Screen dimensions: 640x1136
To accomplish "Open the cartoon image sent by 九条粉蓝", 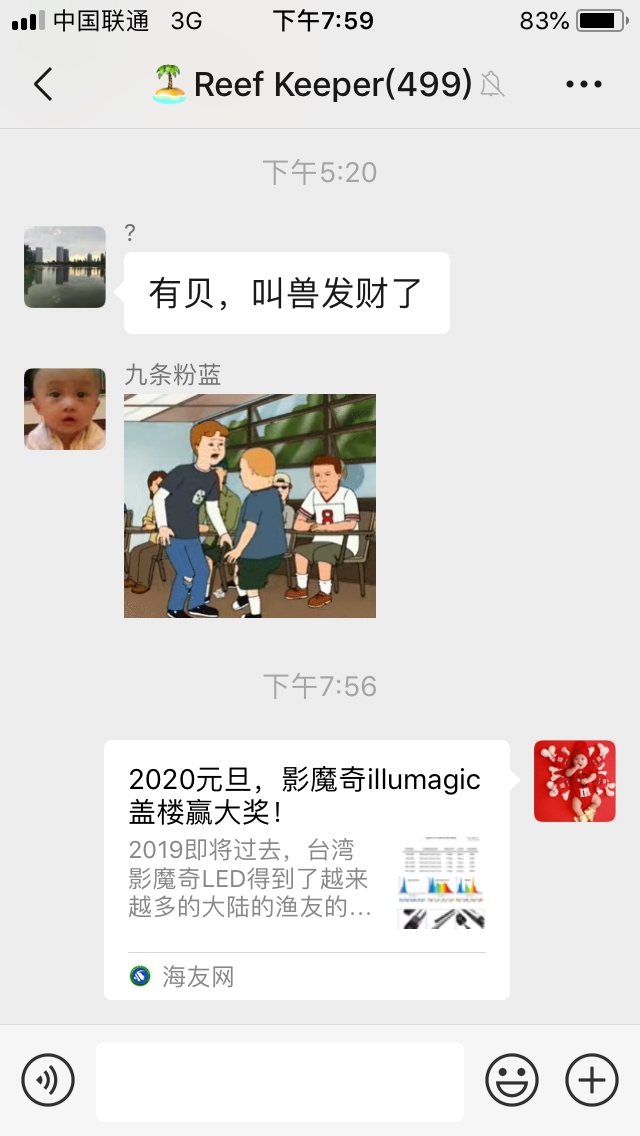I will pyautogui.click(x=250, y=506).
